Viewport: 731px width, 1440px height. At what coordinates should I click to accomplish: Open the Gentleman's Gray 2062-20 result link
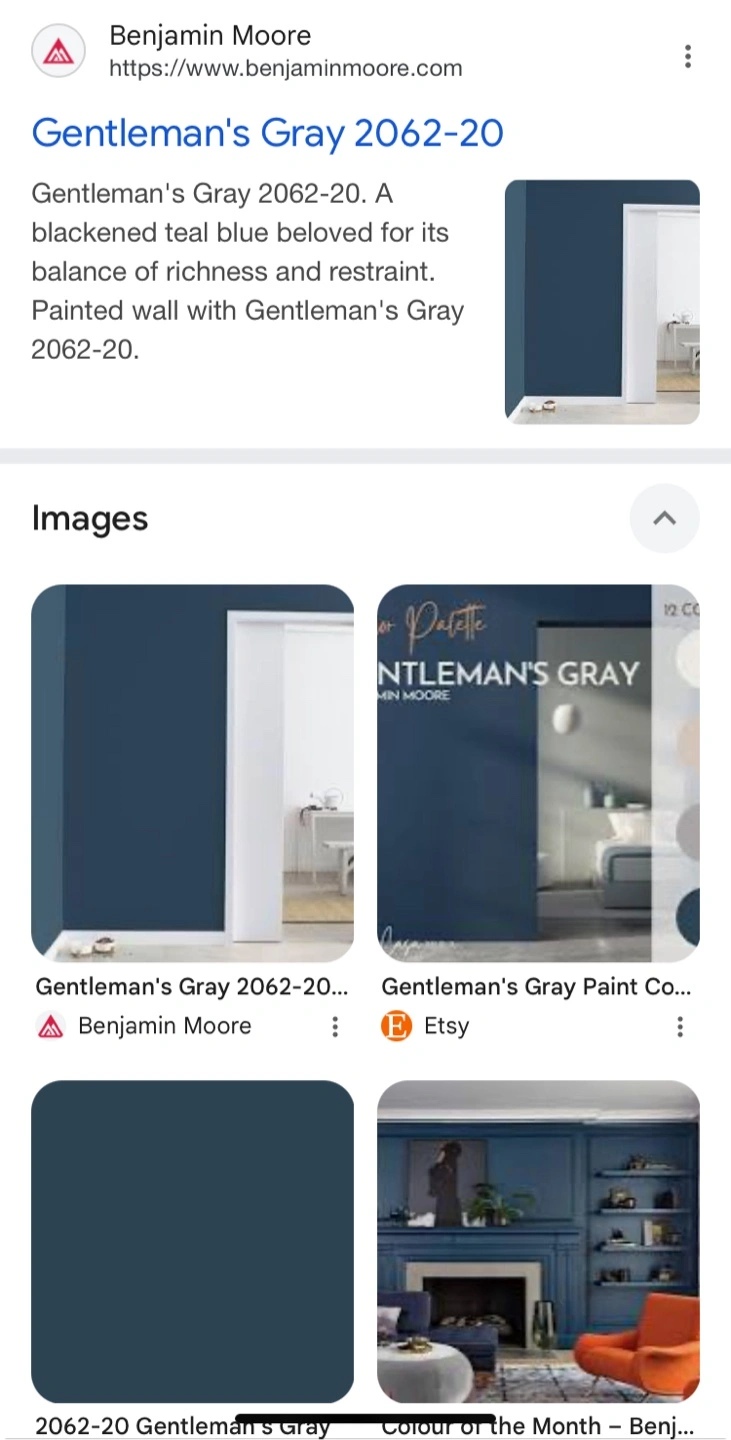tap(267, 133)
